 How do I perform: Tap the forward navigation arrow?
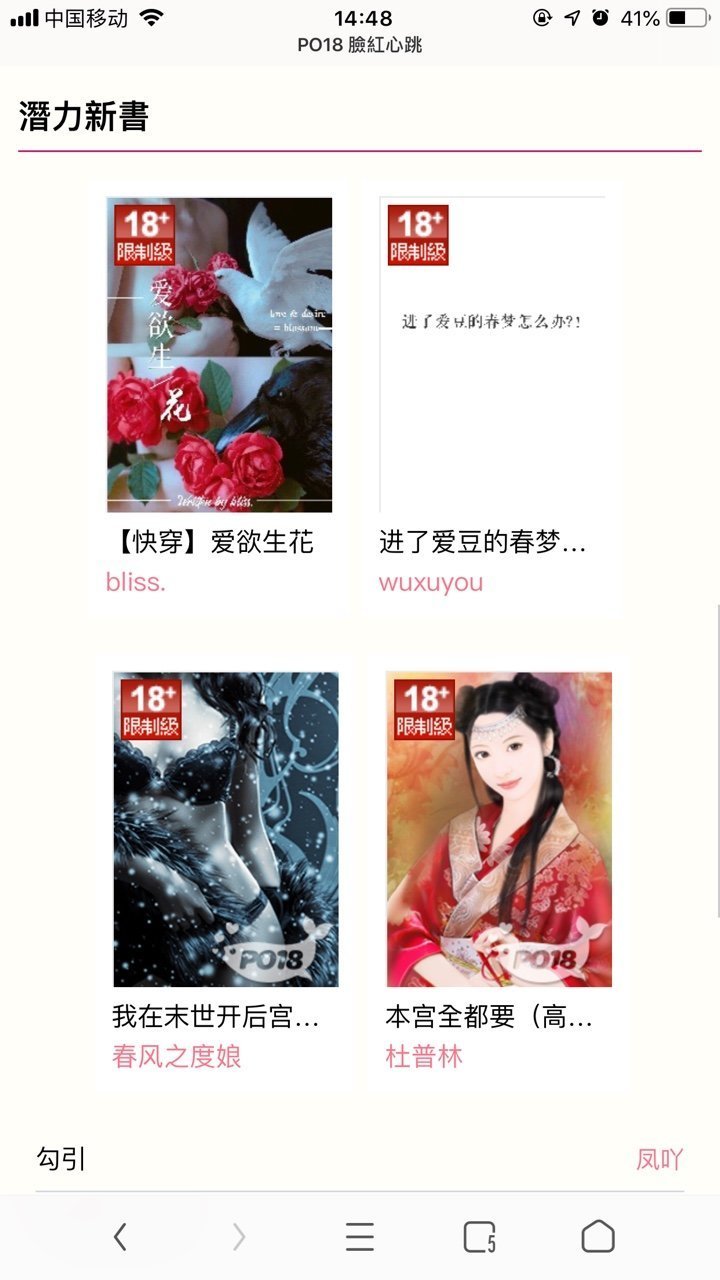pos(240,1236)
